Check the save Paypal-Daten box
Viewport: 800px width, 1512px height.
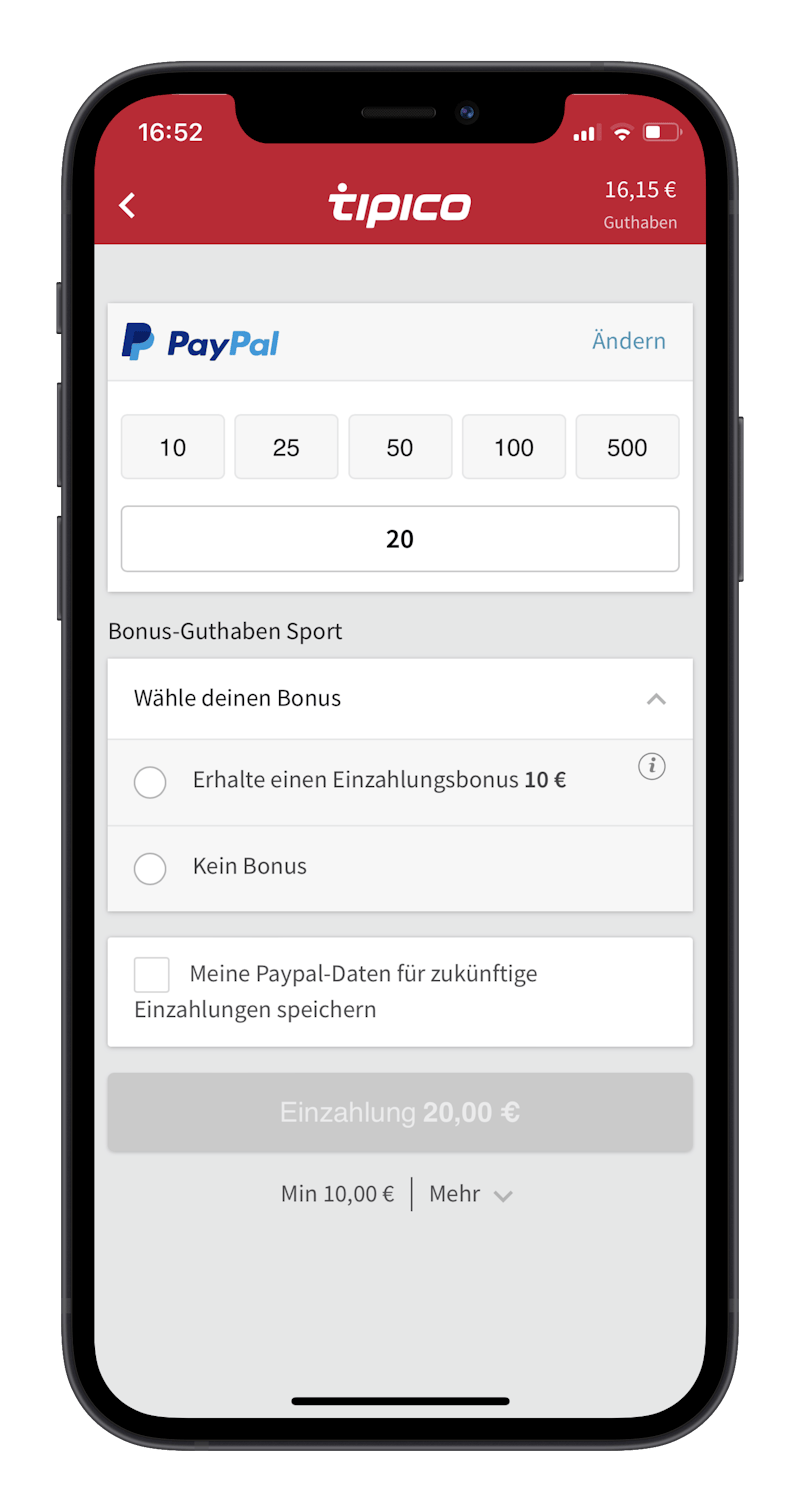tap(152, 975)
